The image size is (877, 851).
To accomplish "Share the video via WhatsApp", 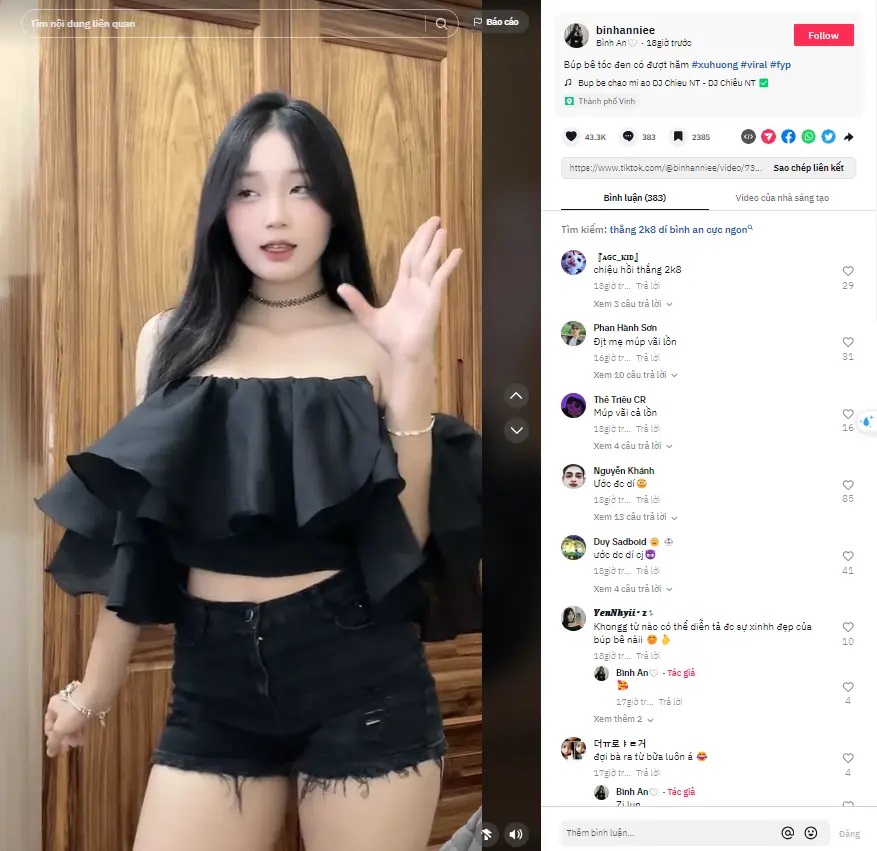I will coord(808,136).
